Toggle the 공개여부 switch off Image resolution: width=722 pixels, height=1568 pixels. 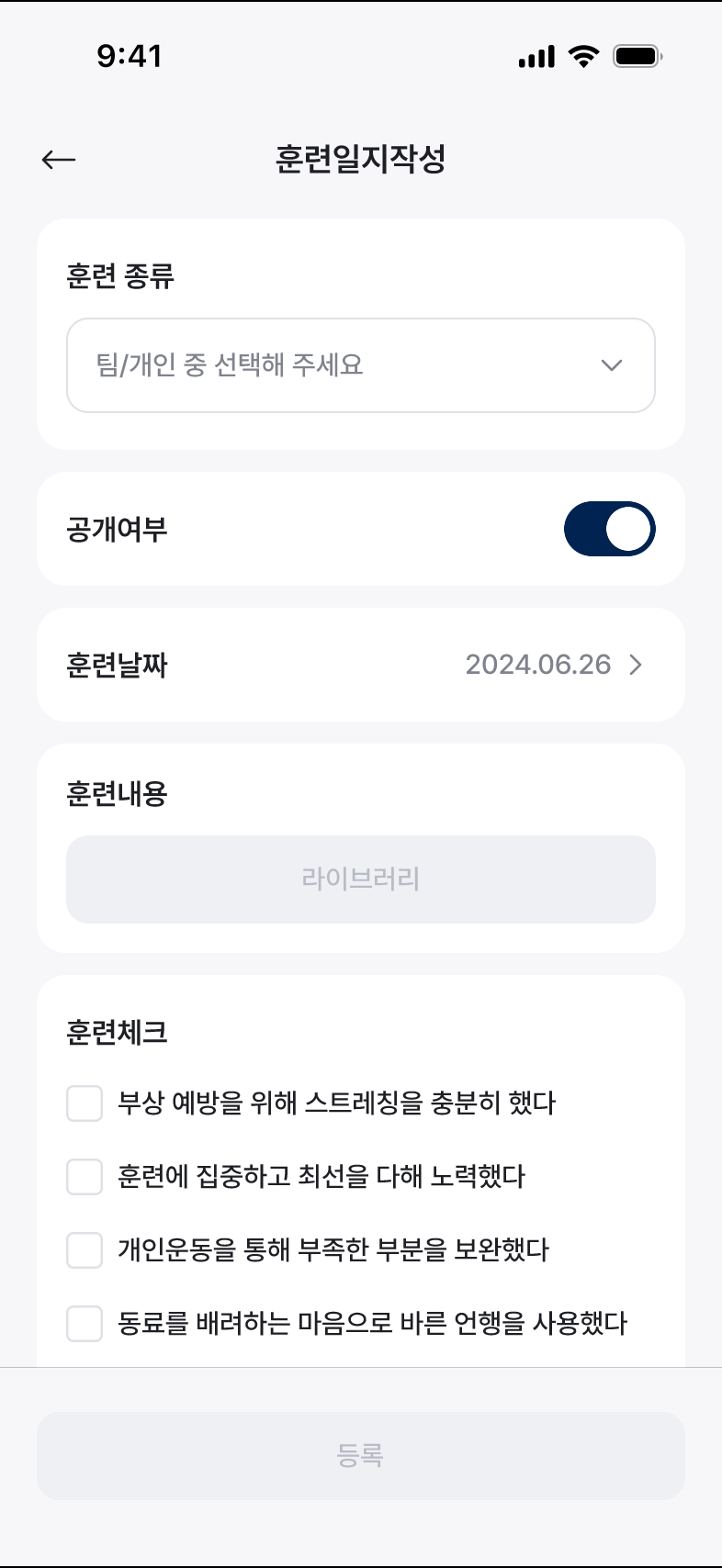tap(609, 529)
